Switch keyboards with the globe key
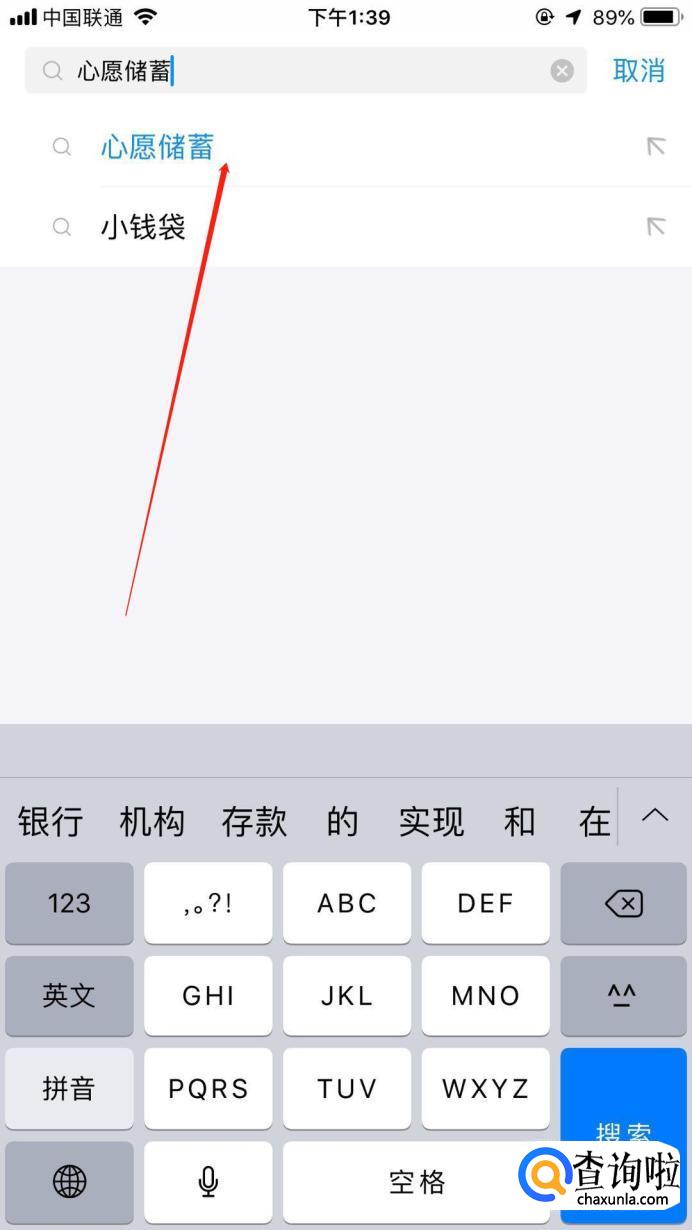This screenshot has height=1230, width=692. click(x=69, y=1182)
